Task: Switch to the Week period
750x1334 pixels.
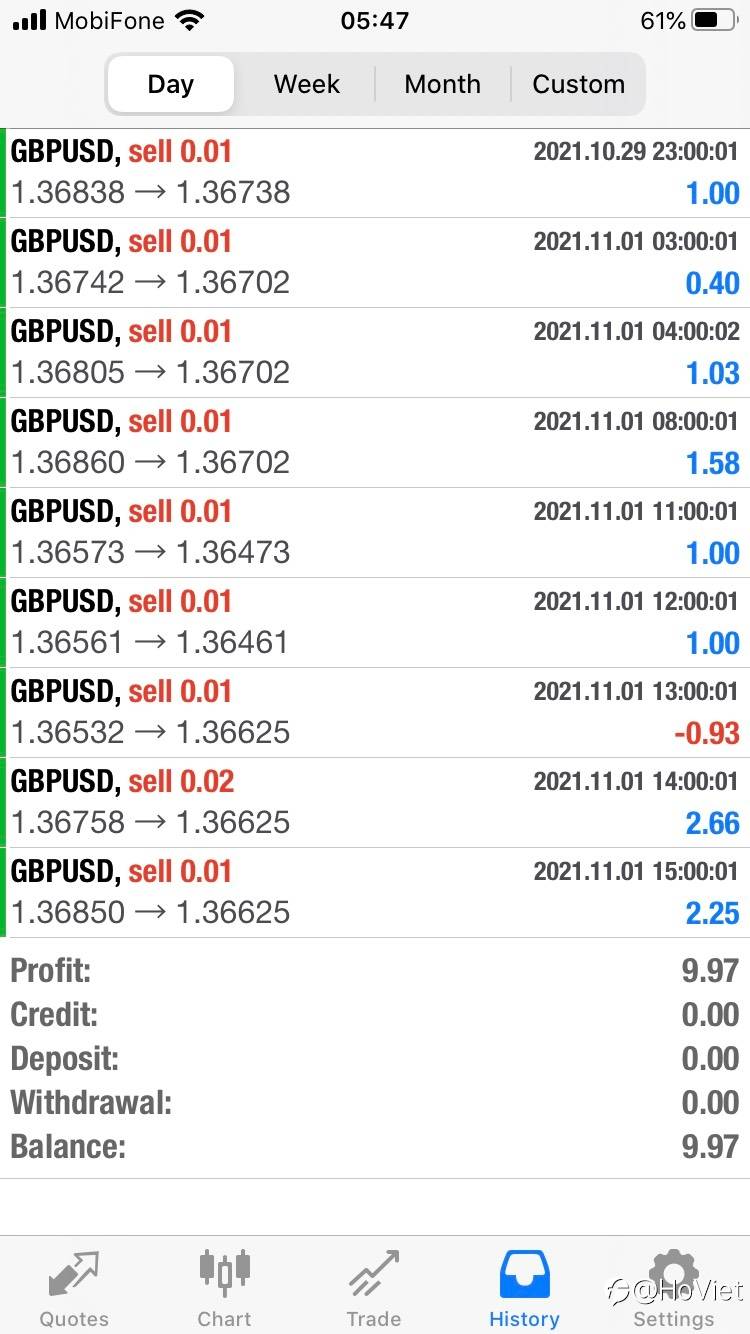Action: pos(307,84)
